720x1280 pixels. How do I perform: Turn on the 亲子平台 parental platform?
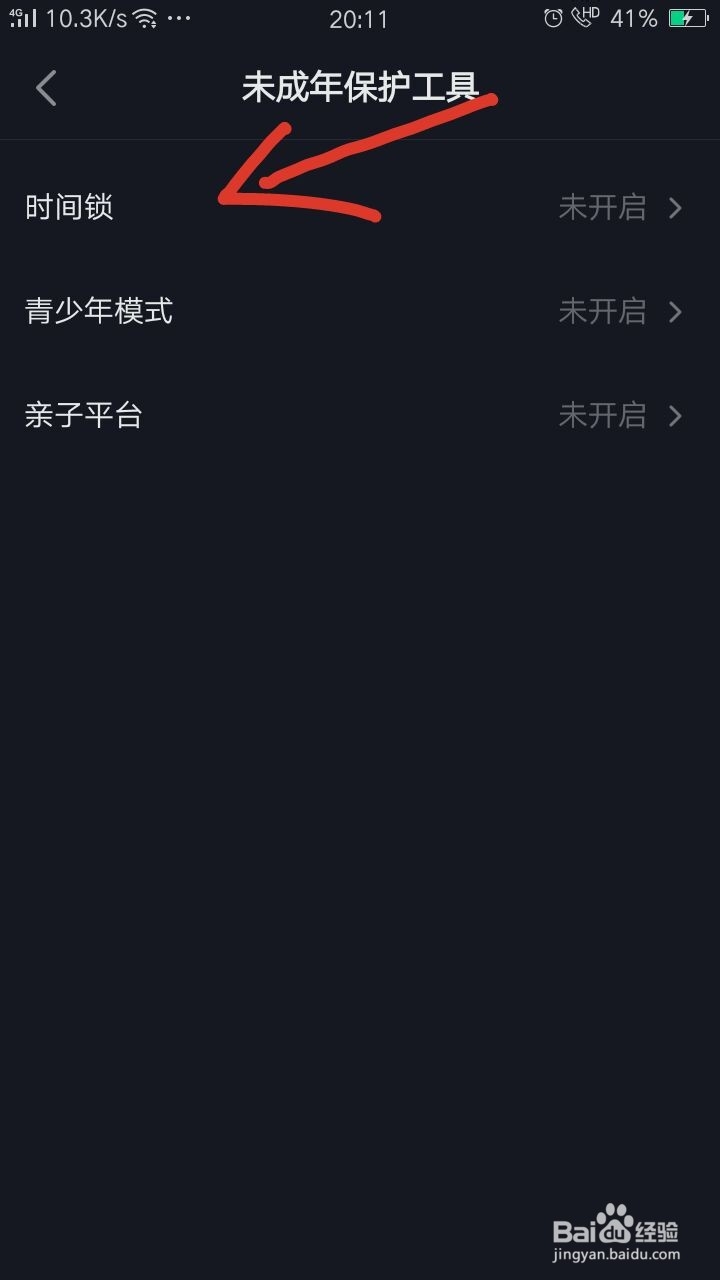(85, 416)
